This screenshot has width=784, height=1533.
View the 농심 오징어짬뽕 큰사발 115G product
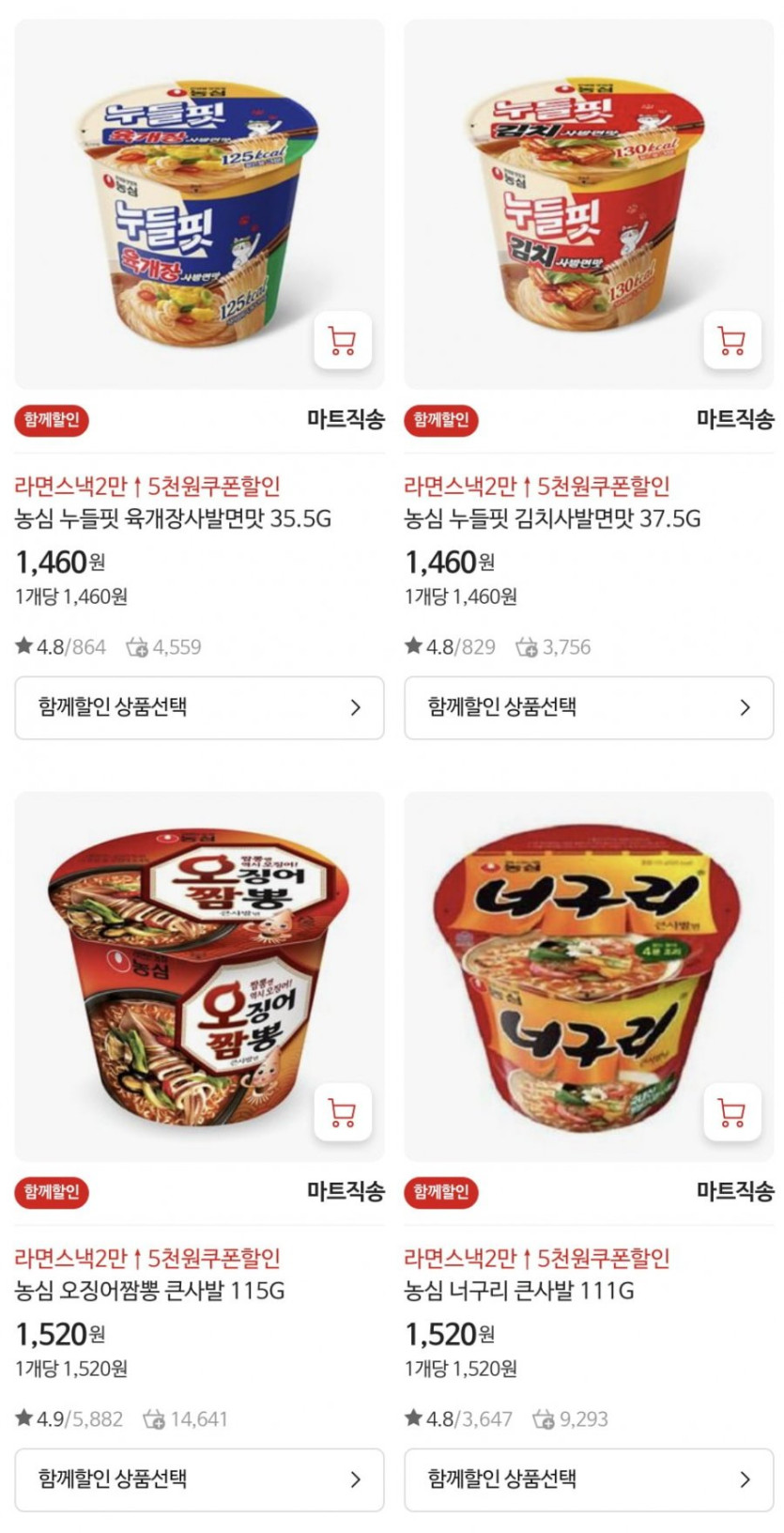149,1291
